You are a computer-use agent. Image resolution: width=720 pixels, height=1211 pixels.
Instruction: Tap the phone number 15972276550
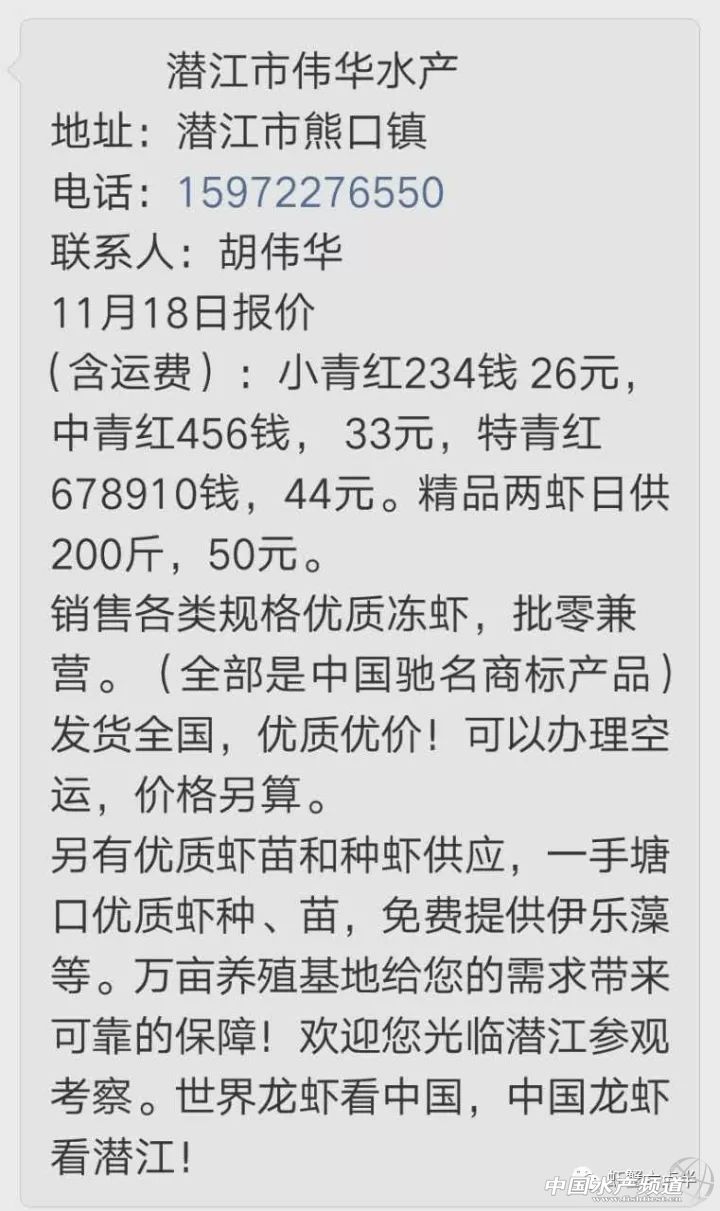click(310, 192)
